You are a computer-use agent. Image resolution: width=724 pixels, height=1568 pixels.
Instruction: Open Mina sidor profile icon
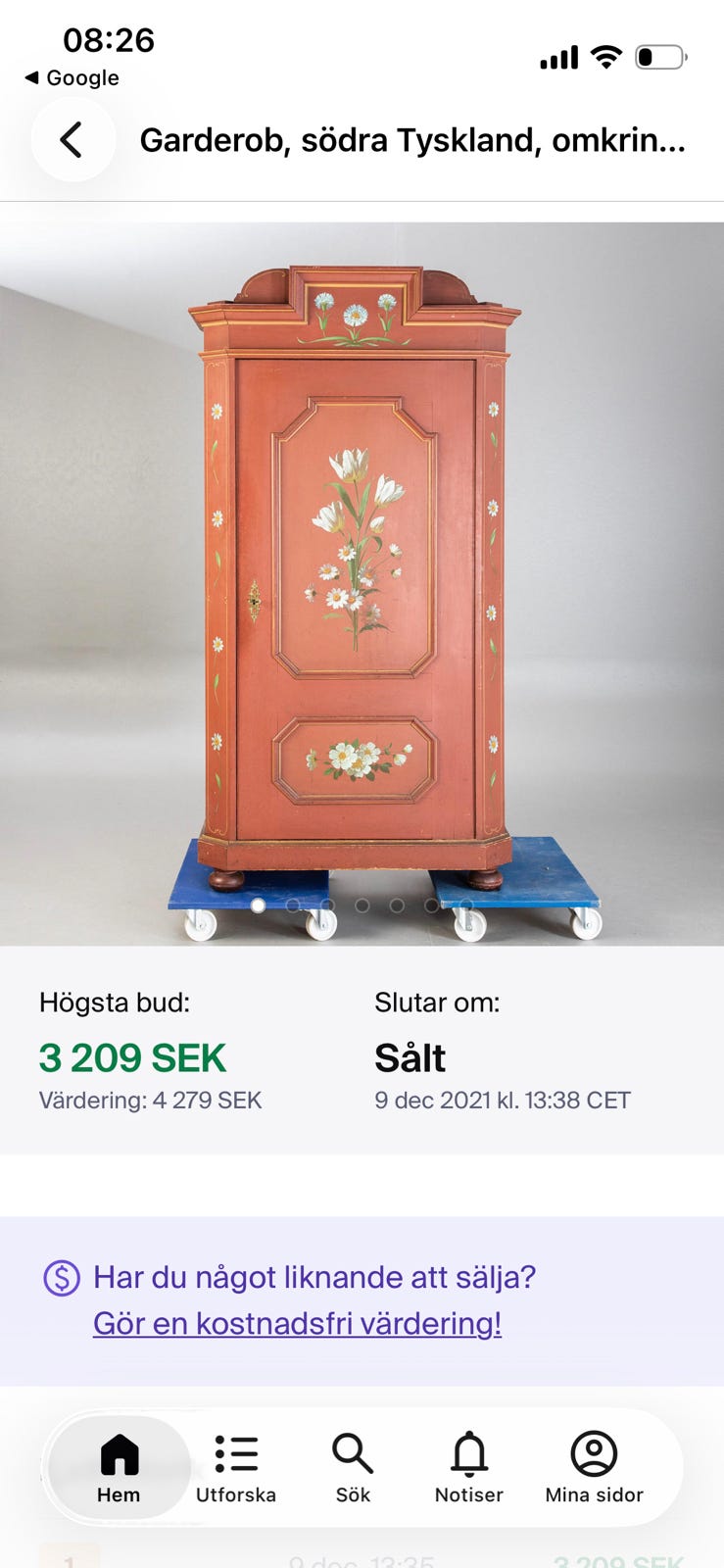point(594,1465)
